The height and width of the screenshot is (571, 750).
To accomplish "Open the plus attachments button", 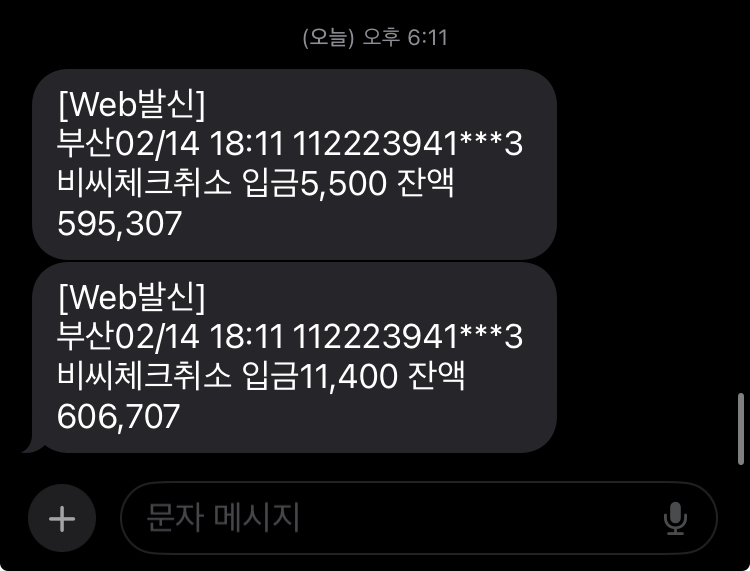I will [x=62, y=518].
